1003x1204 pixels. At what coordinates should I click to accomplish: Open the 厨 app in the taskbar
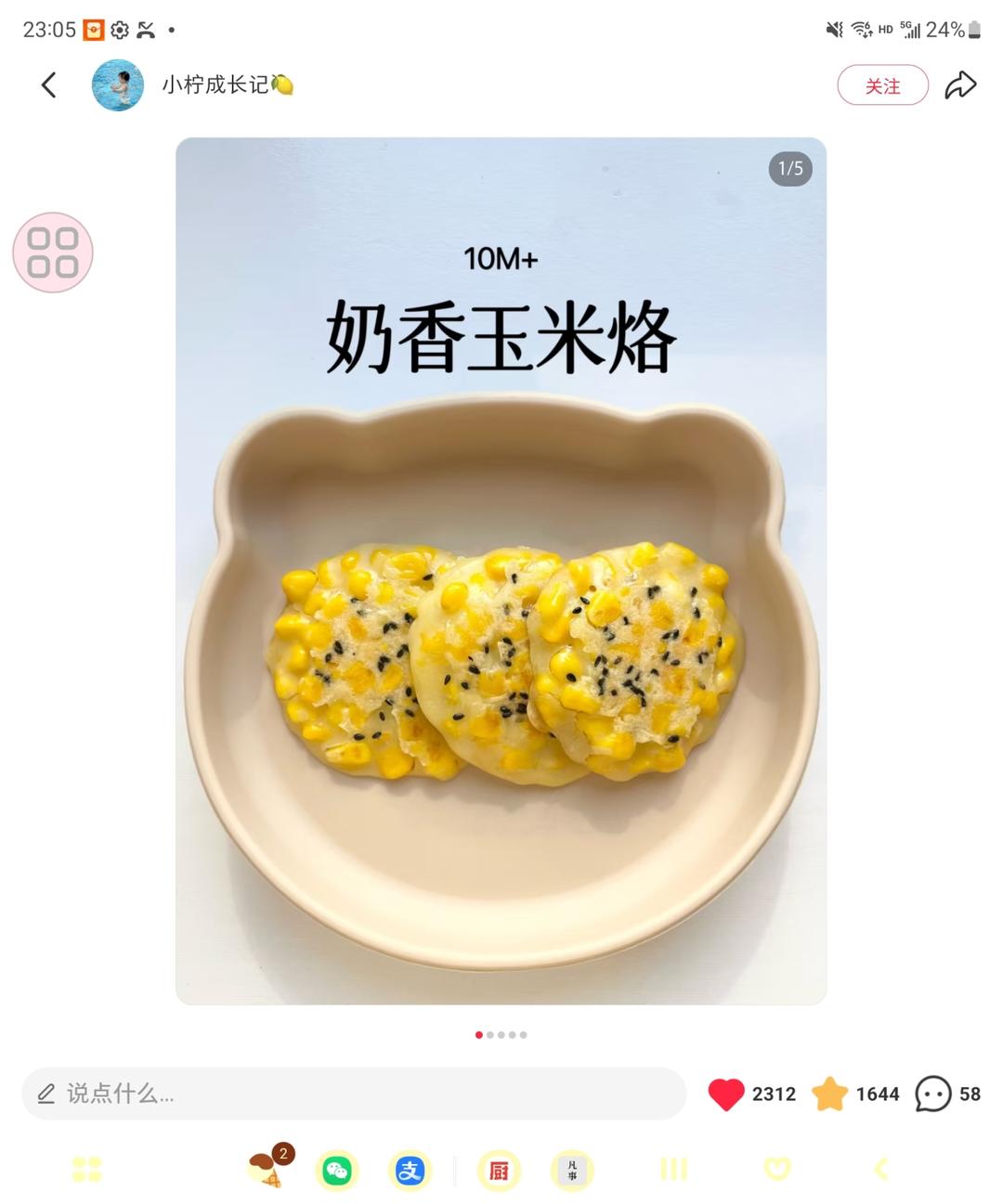pyautogui.click(x=499, y=1171)
